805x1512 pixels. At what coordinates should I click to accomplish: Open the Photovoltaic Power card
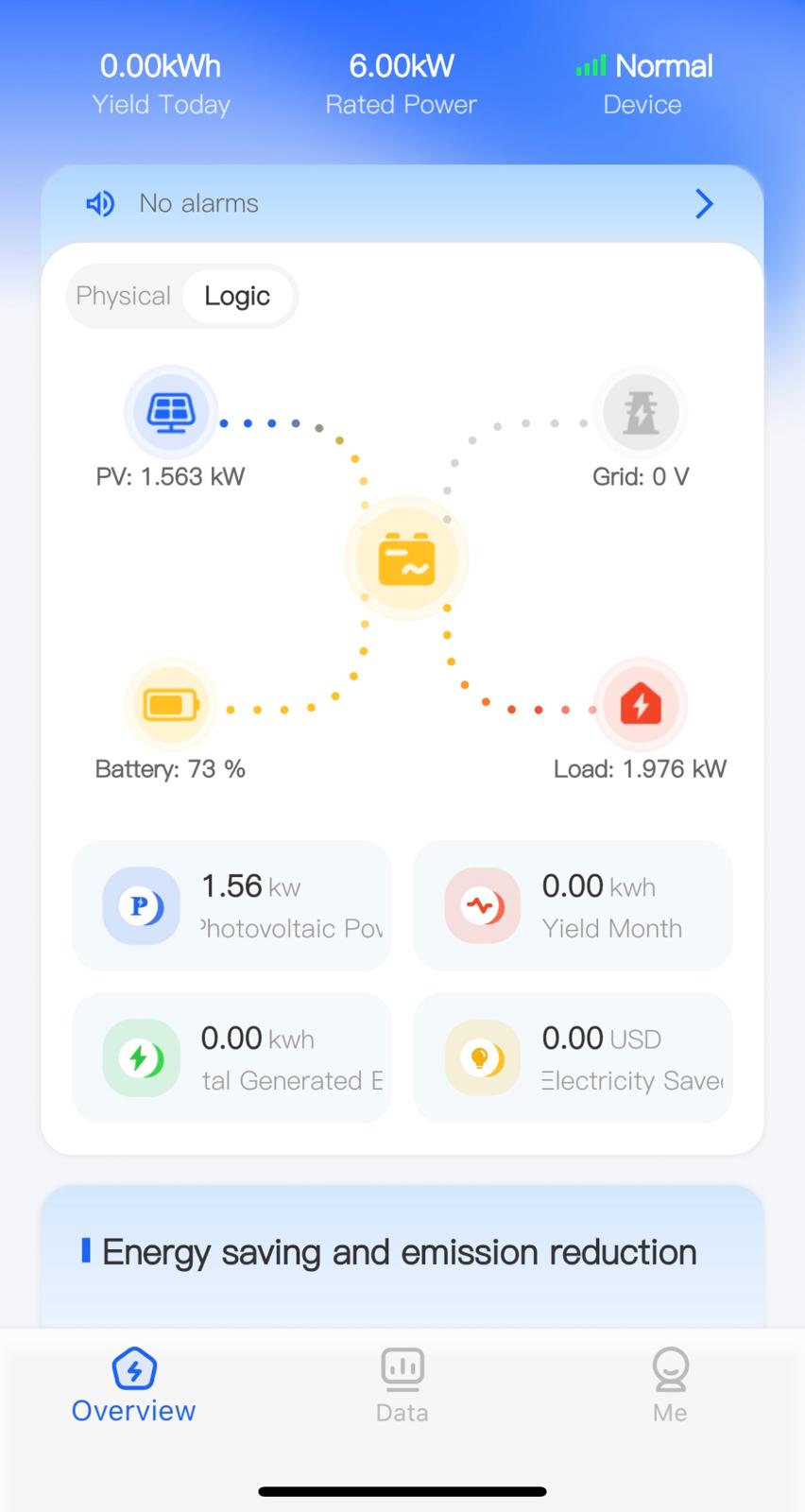pos(231,905)
